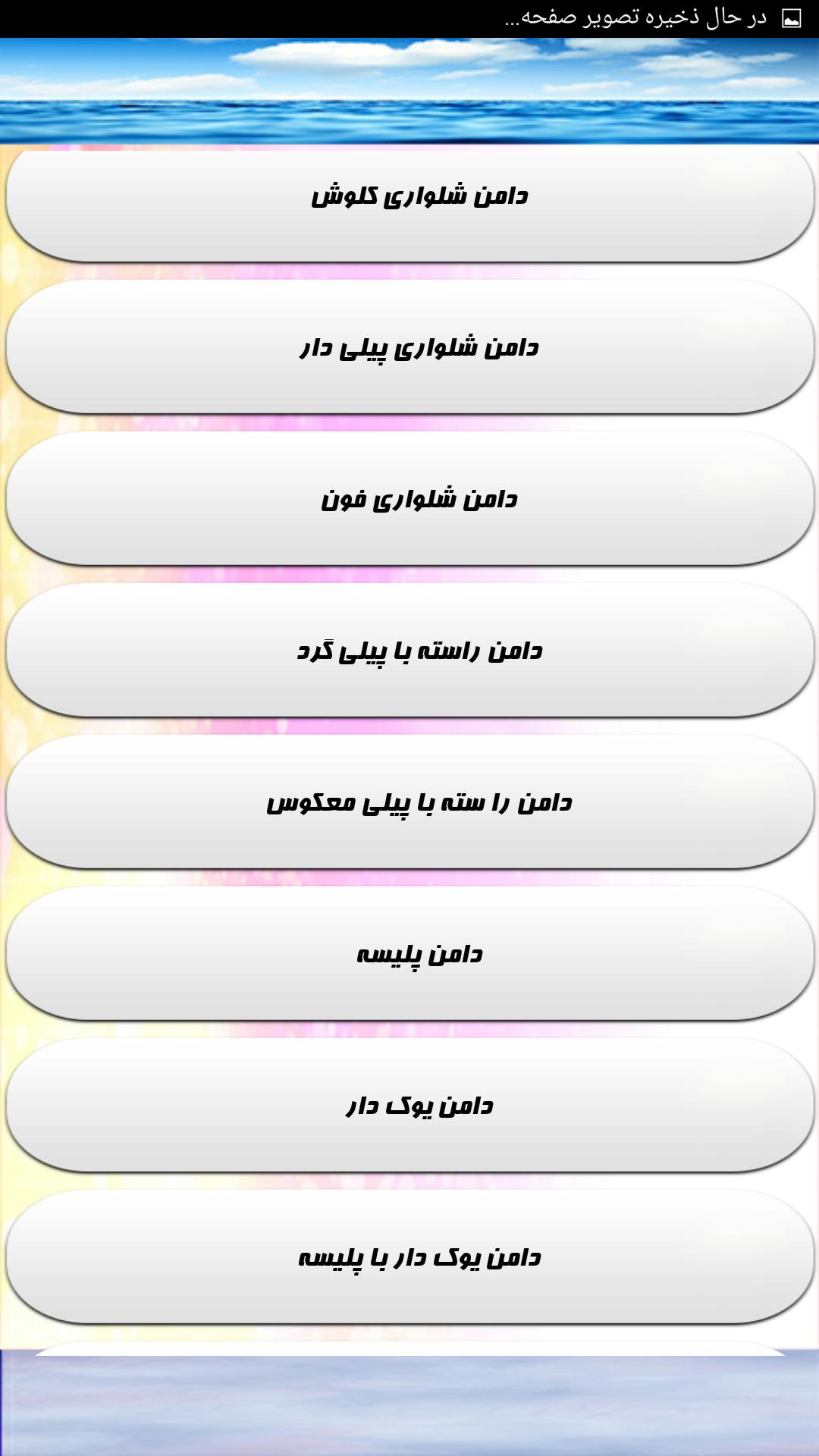Tap دامن شلواری فون button
This screenshot has height=1456, width=819.
pyautogui.click(x=409, y=499)
